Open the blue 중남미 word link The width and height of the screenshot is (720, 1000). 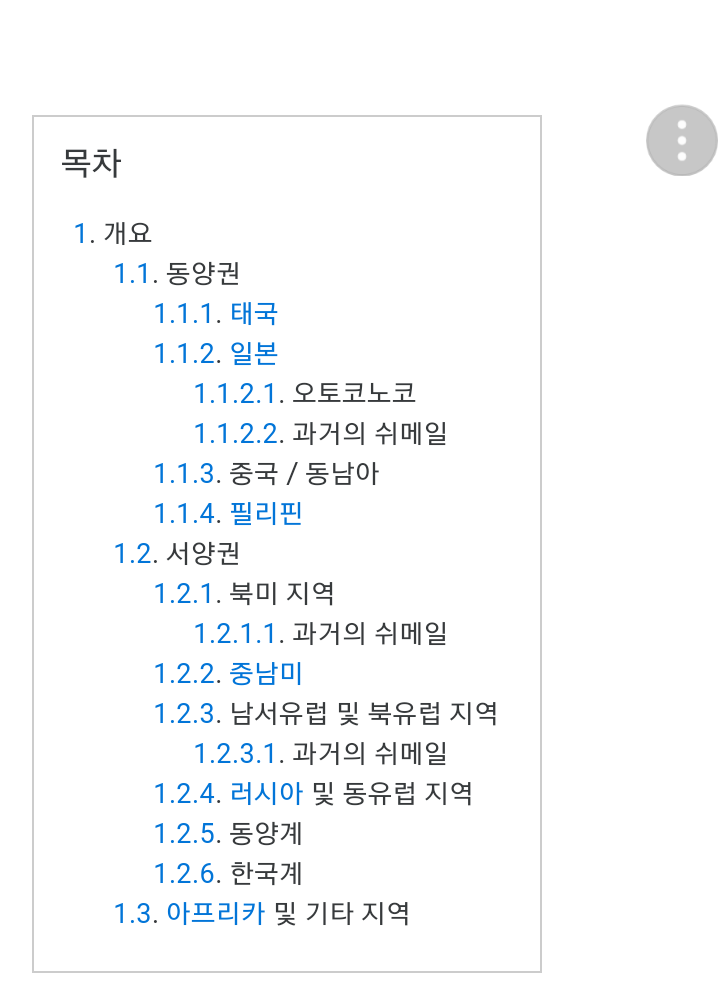[266, 673]
